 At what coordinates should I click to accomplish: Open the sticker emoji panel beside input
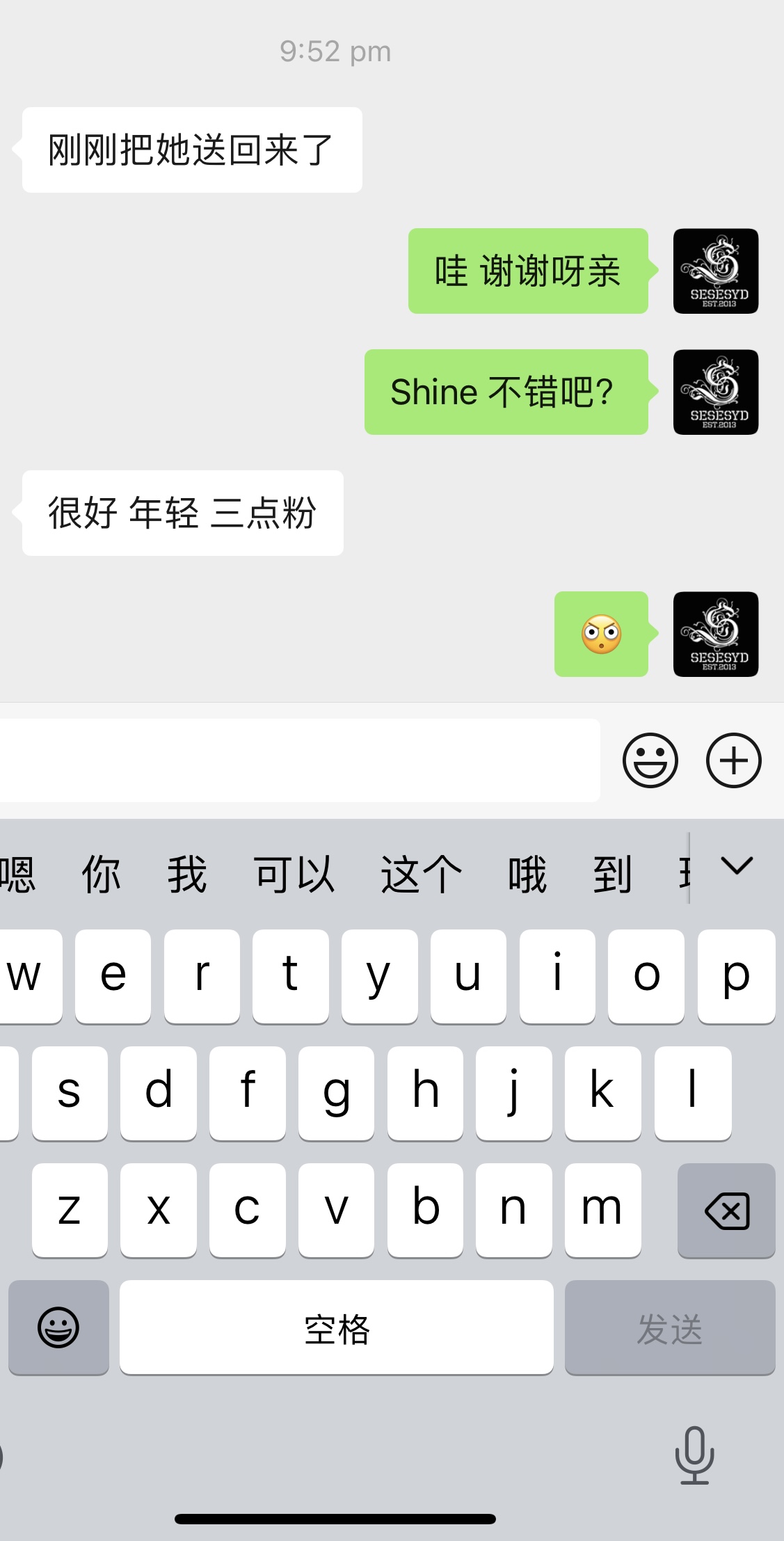coord(650,760)
